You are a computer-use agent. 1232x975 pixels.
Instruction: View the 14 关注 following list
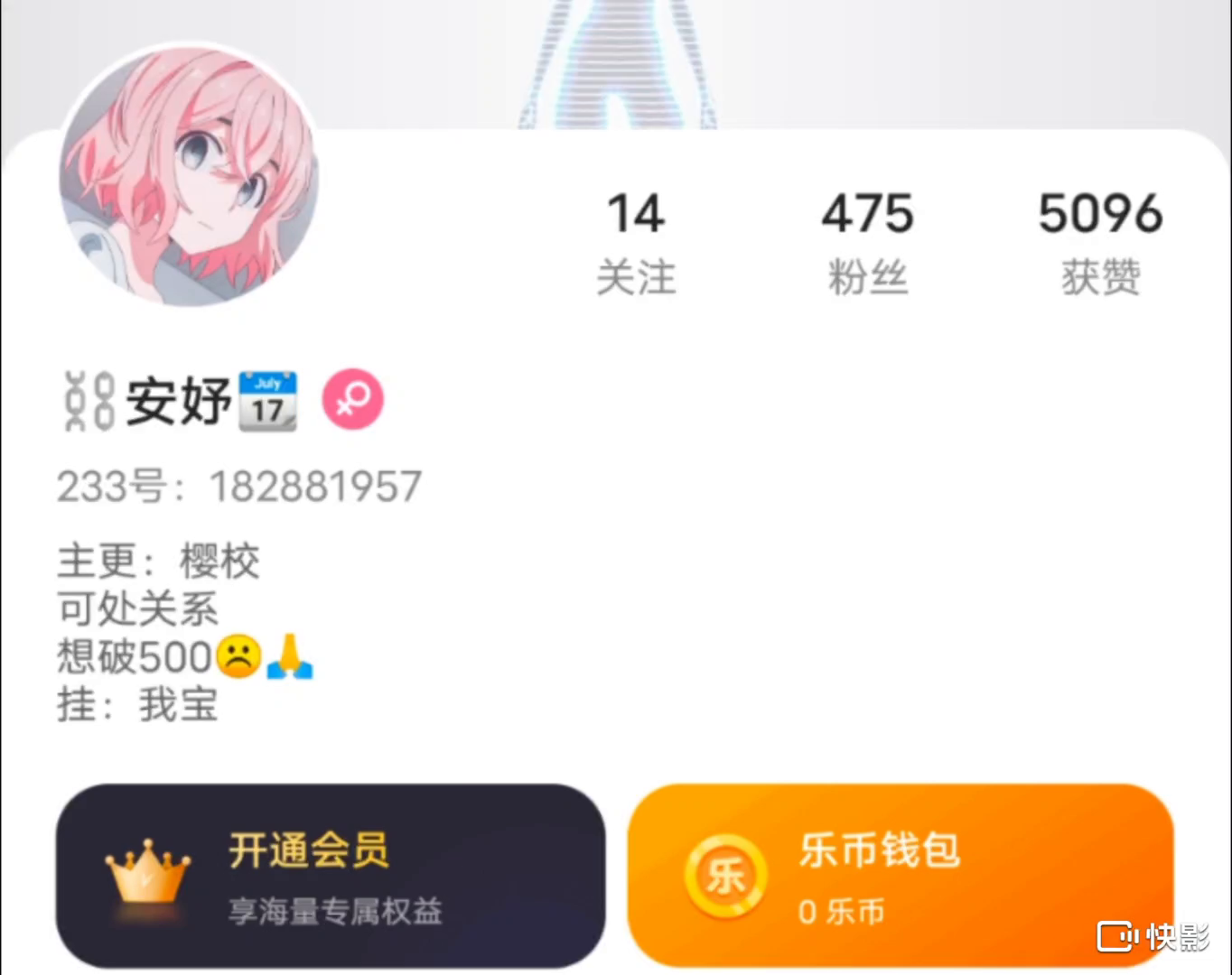click(x=636, y=242)
